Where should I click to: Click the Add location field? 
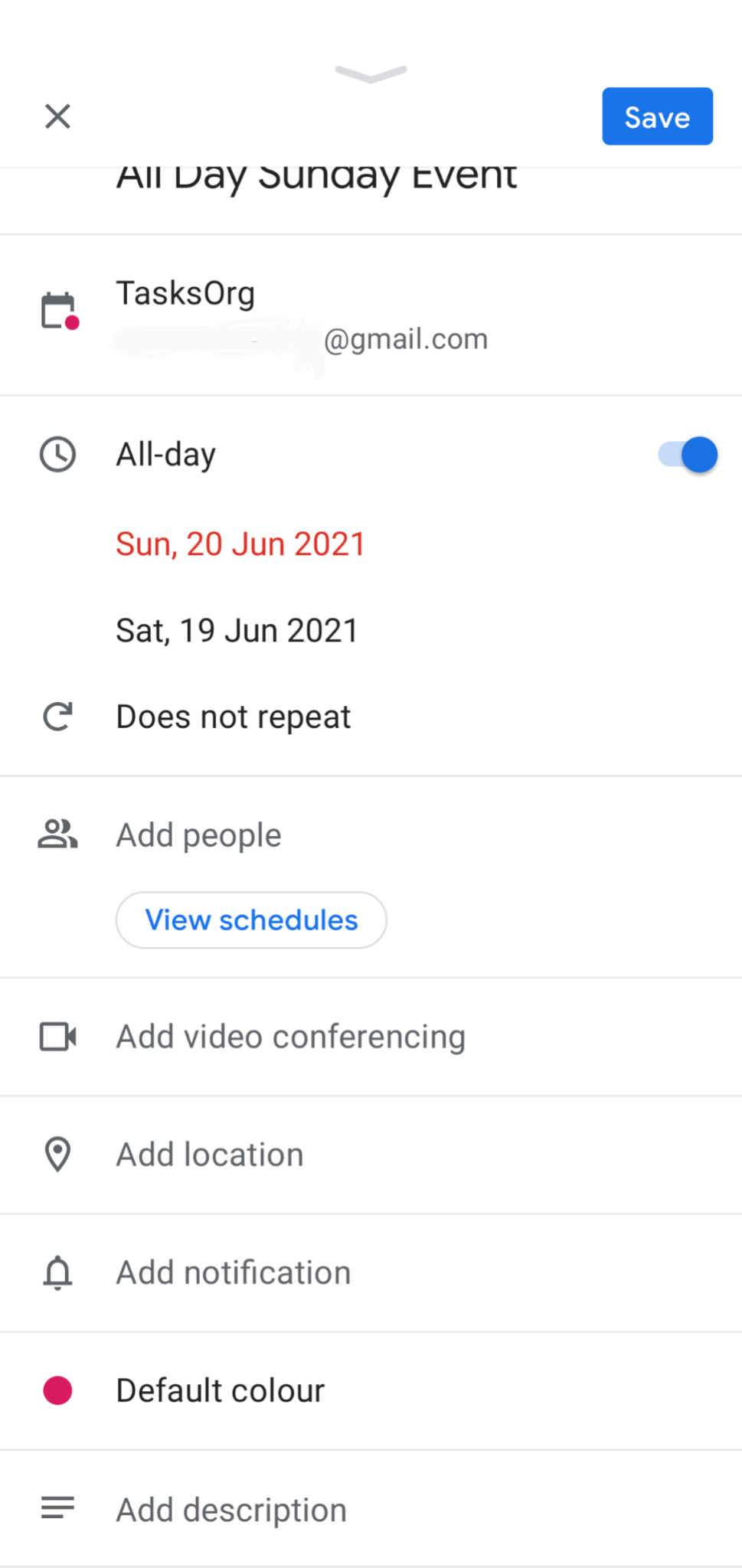pyautogui.click(x=209, y=1154)
